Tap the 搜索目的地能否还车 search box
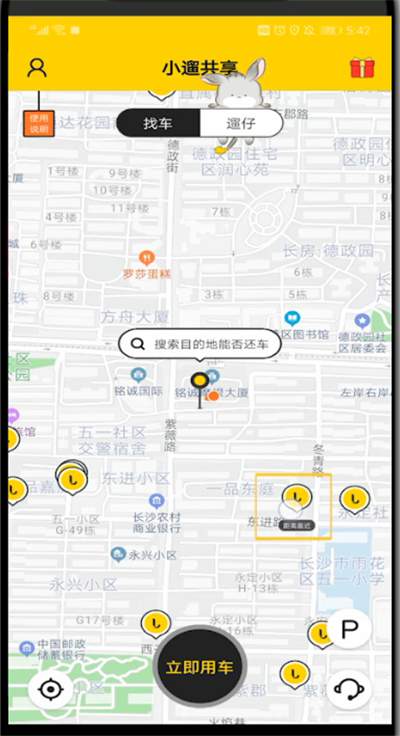 click(200, 344)
